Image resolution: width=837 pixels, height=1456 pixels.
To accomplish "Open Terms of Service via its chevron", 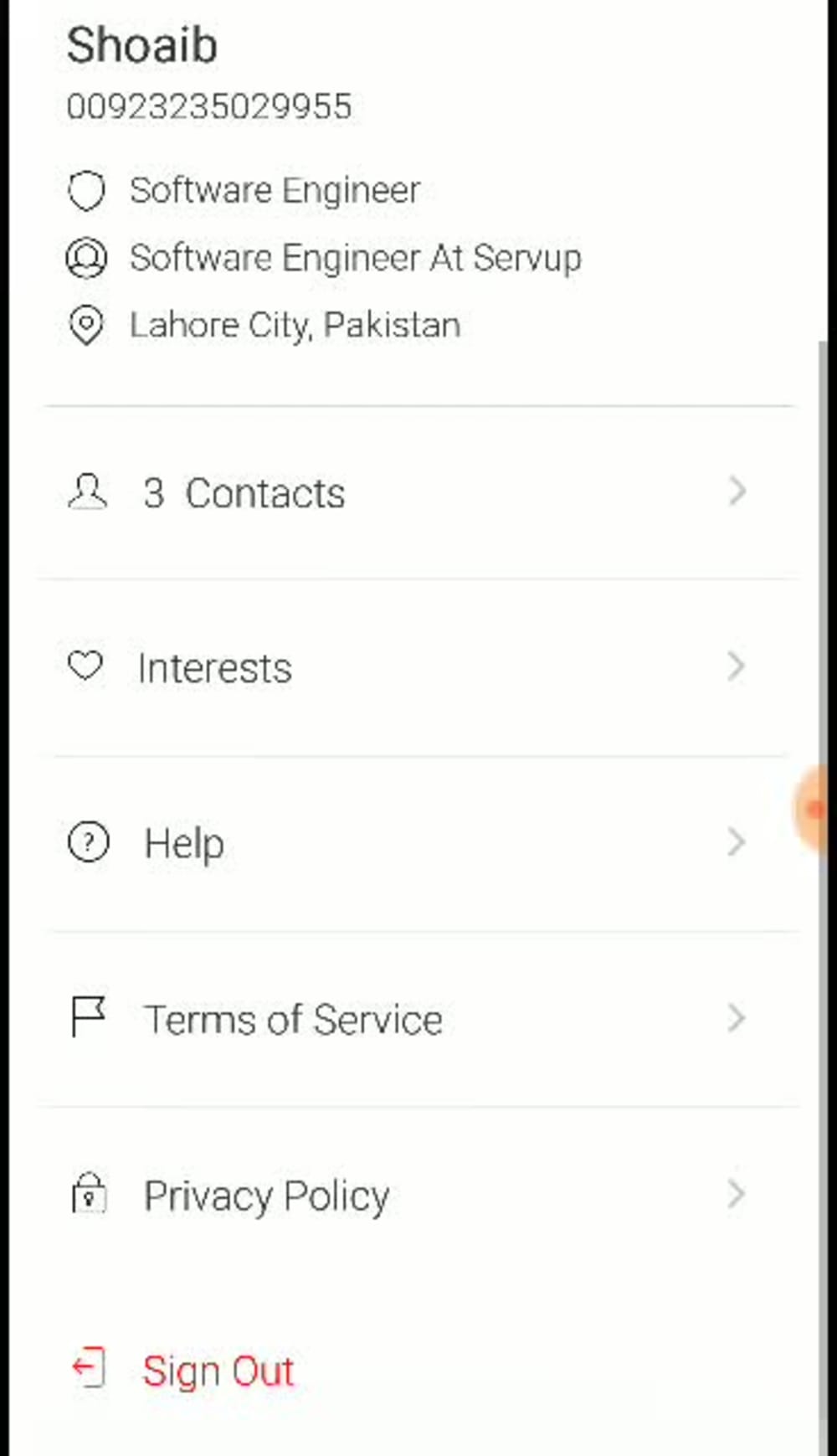I will pyautogui.click(x=736, y=1018).
